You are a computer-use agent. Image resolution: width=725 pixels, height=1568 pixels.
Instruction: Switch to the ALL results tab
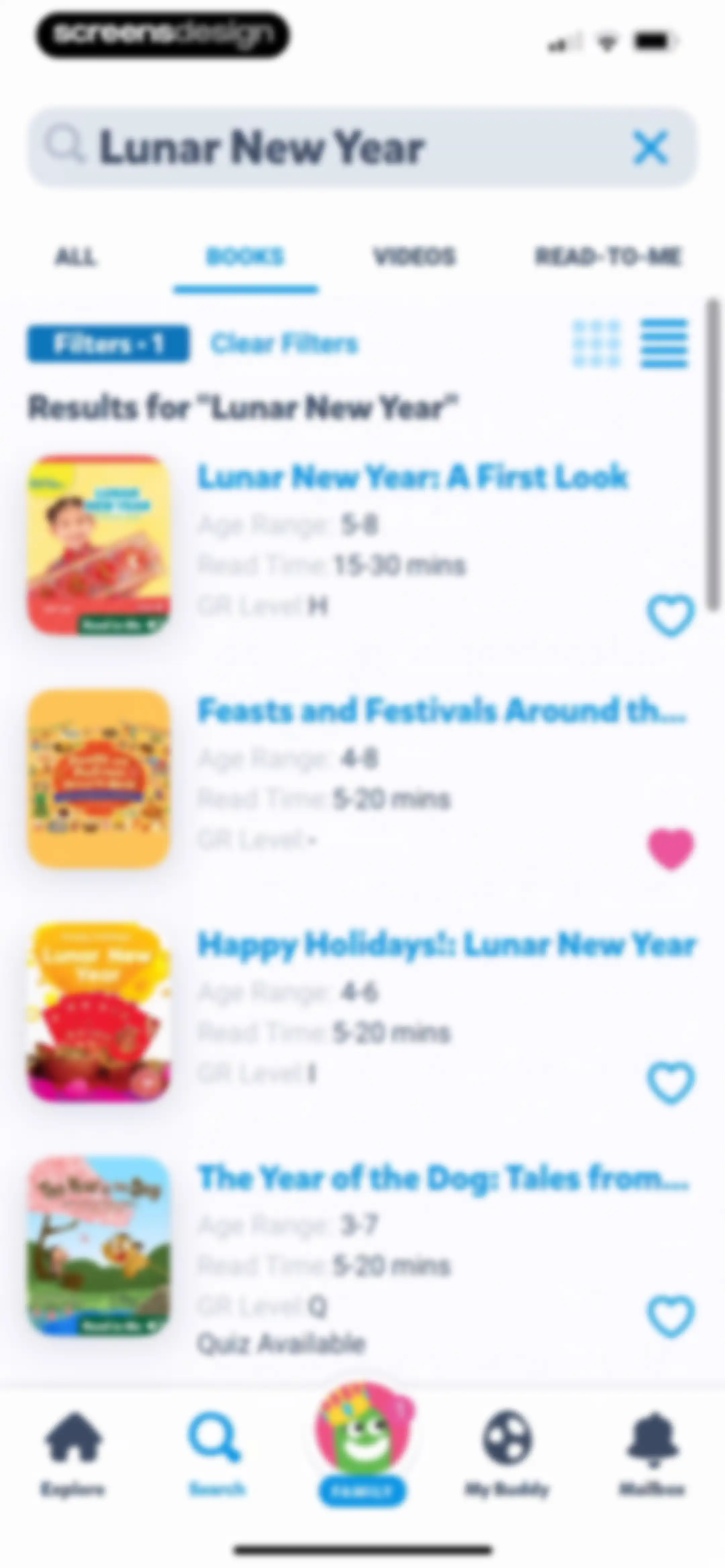coord(76,256)
